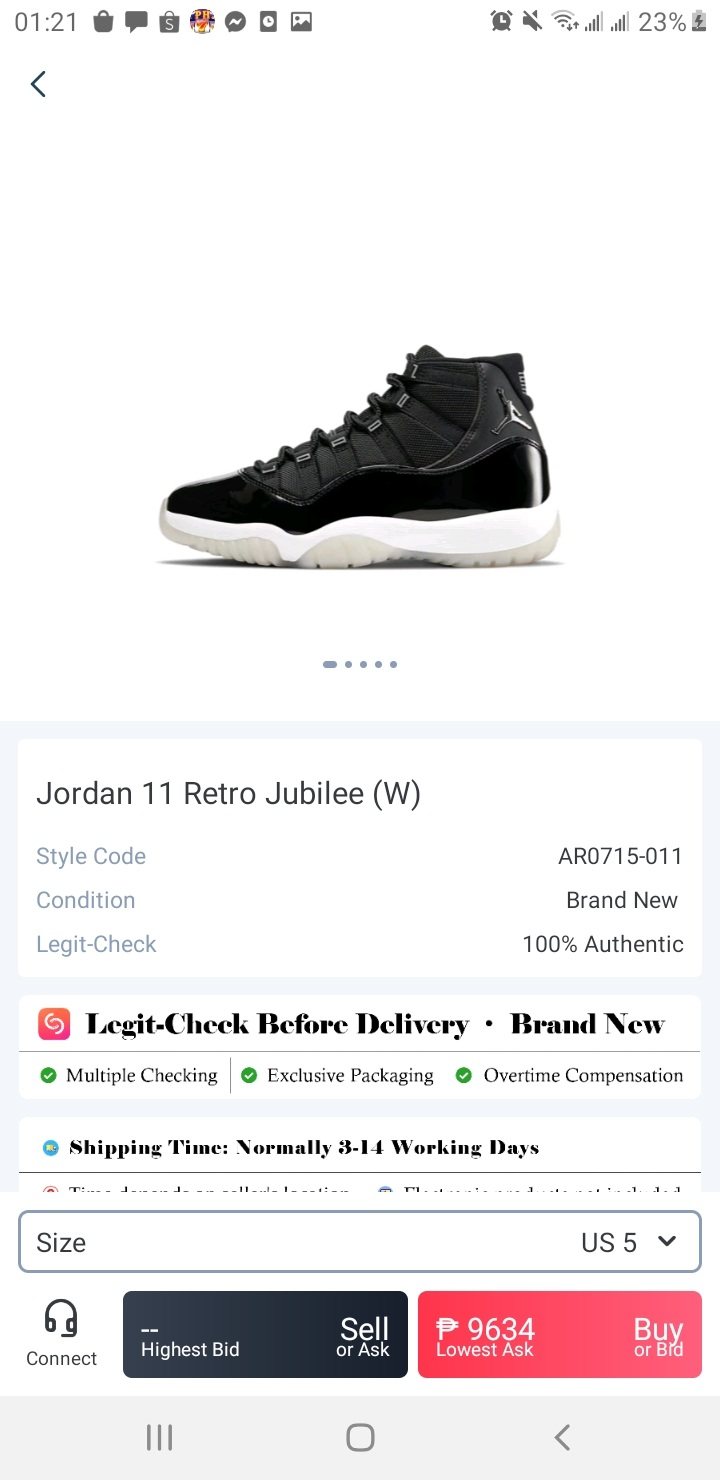Image resolution: width=720 pixels, height=1480 pixels.
Task: Open system recent apps
Action: (x=159, y=1438)
